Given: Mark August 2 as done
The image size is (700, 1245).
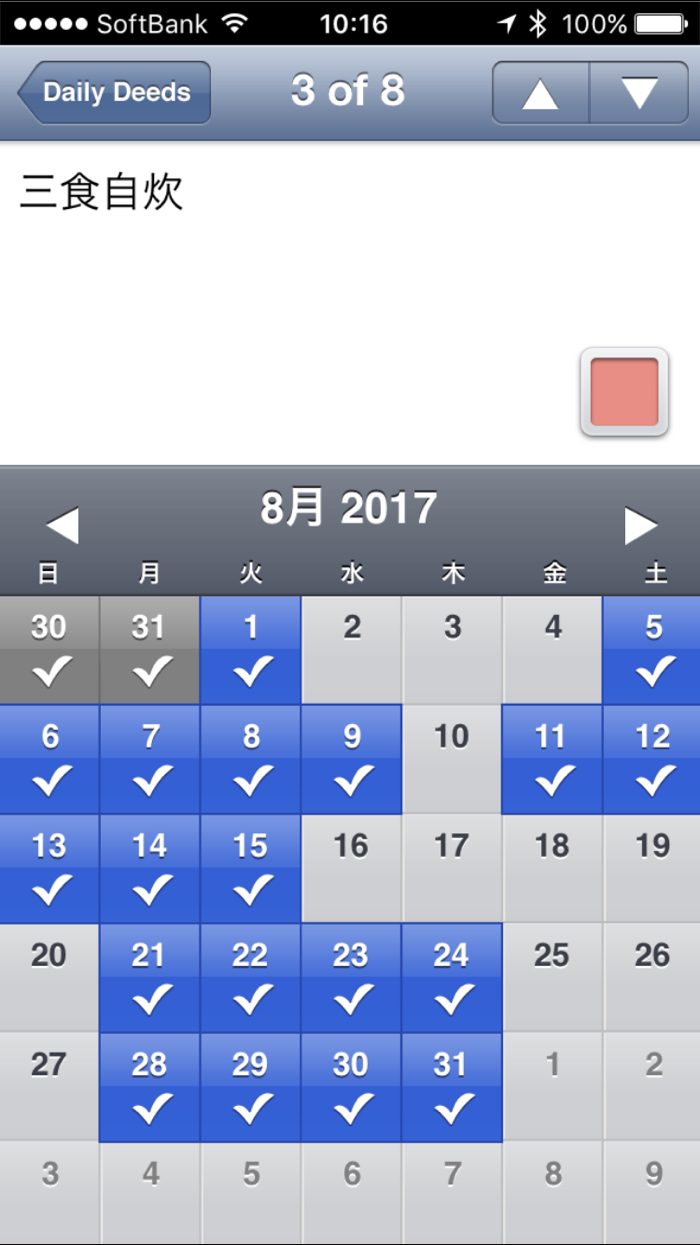Looking at the screenshot, I should pos(352,650).
